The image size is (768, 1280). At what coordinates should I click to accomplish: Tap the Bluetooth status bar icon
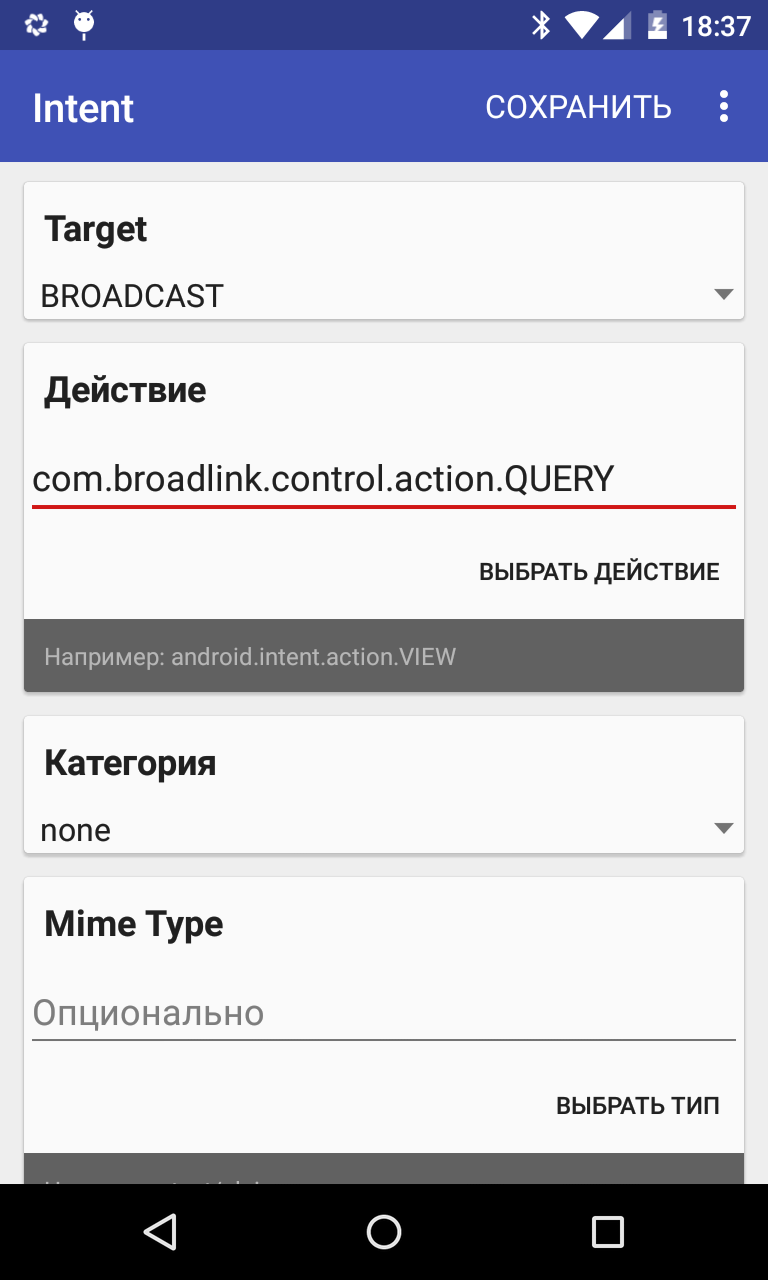(543, 27)
